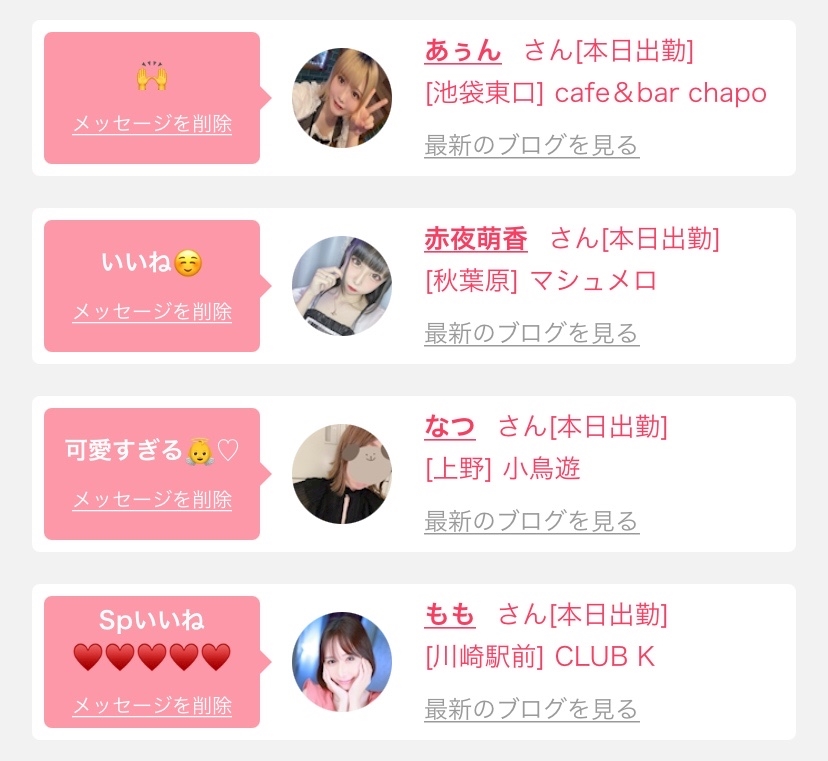Tap なつ's profile photo
Viewport: 828px width, 761px height.
coord(342,474)
